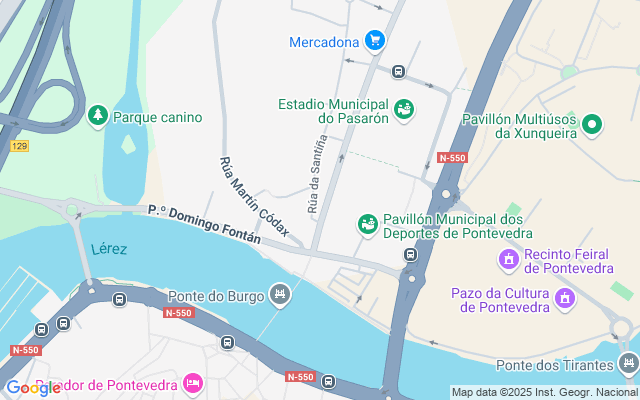640x400 pixels.
Task: Tap the Parador de Pontevedra hotel pin
Action: [x=193, y=383]
